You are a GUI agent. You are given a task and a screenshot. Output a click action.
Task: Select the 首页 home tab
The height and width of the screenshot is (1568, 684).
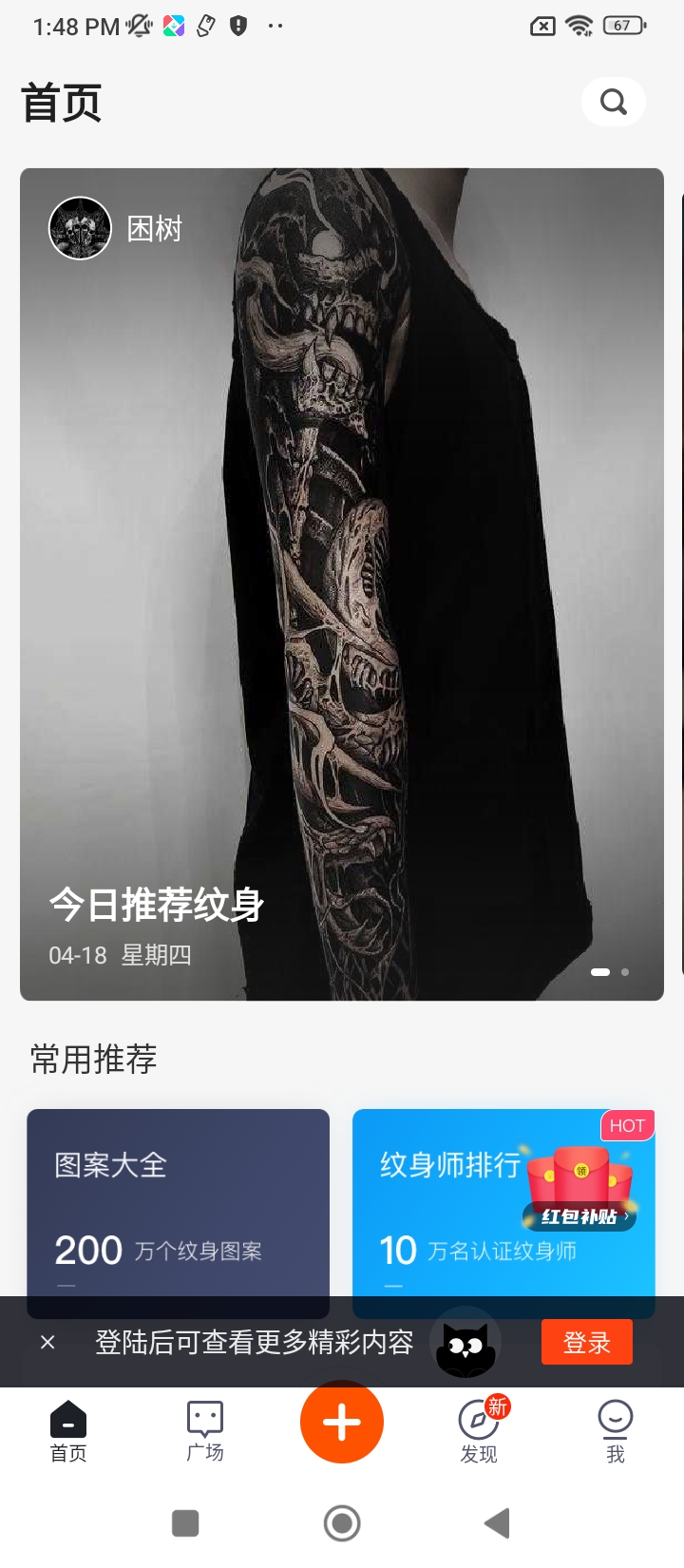(68, 1431)
